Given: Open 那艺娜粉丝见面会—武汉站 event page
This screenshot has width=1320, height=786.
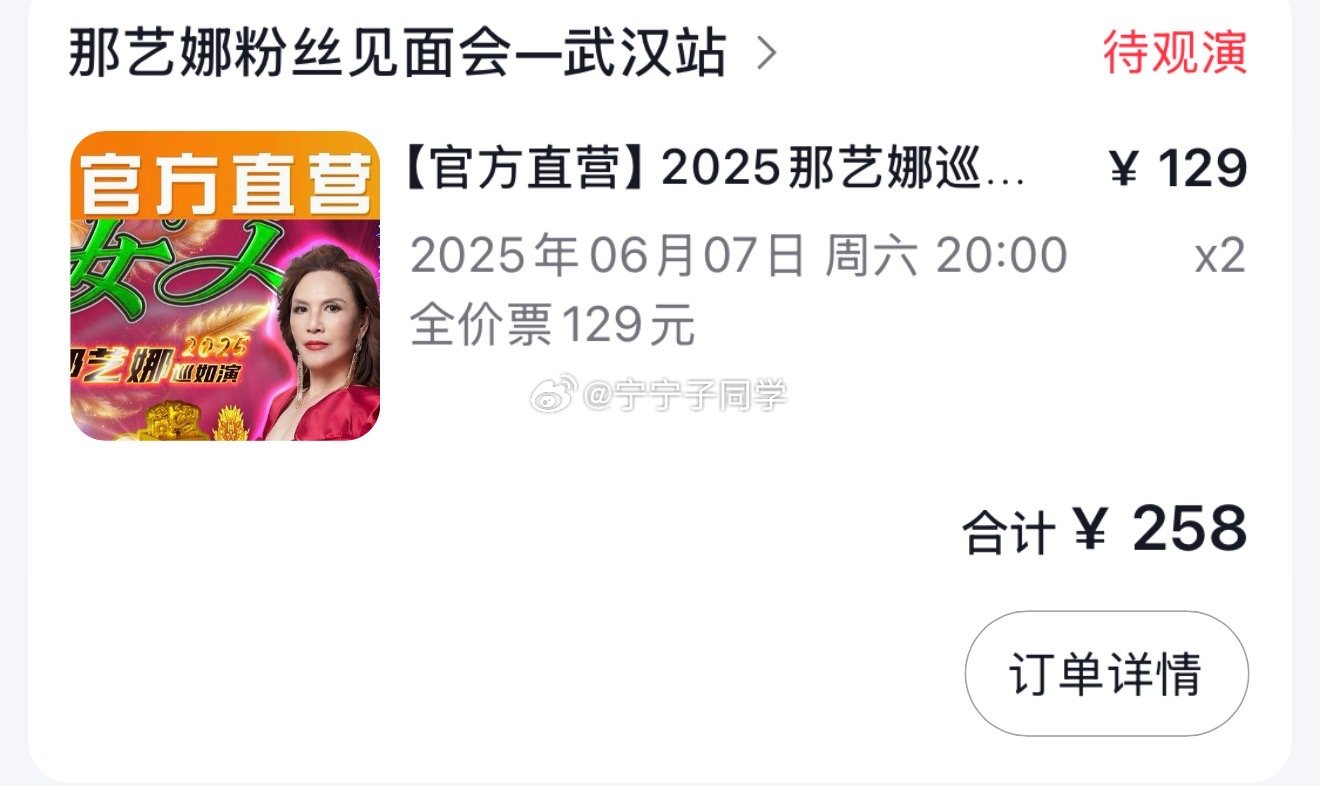Looking at the screenshot, I should (x=420, y=54).
